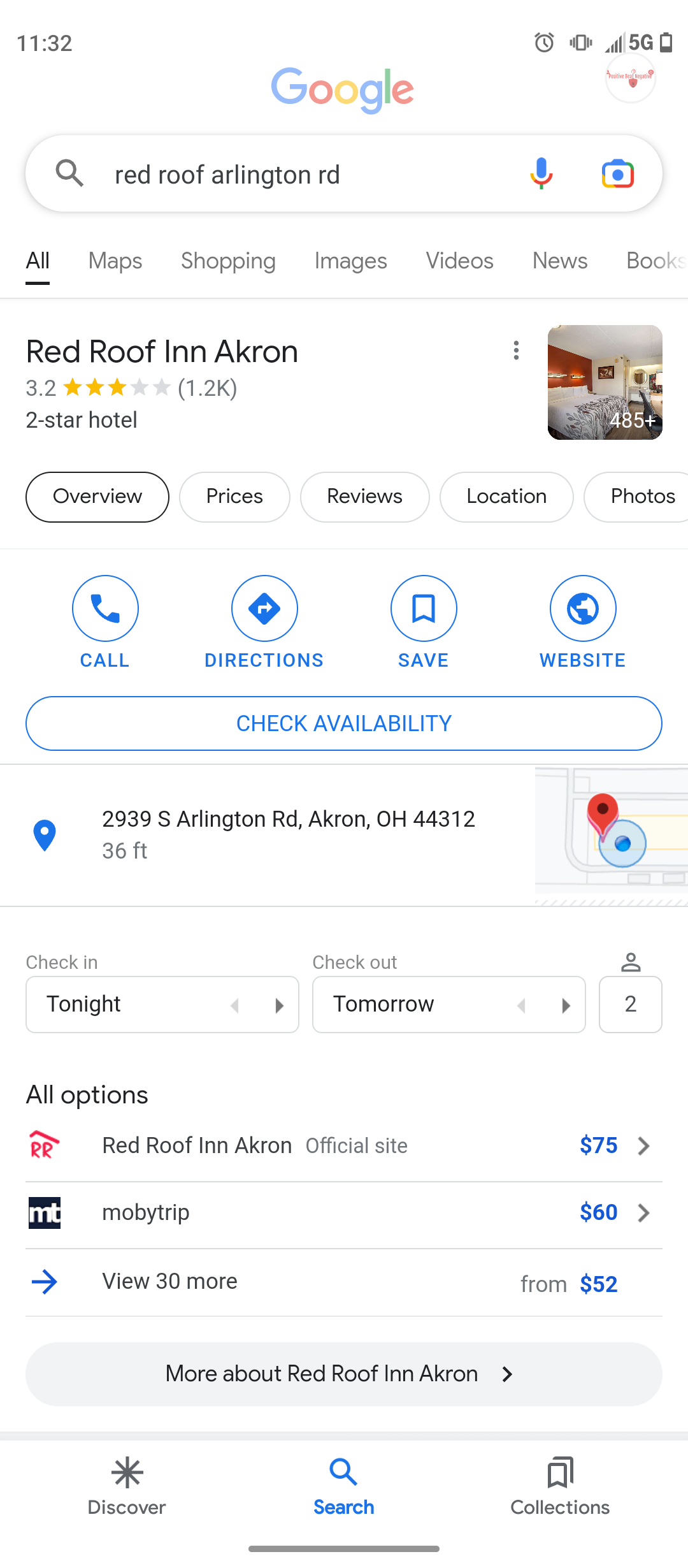
Task: Move check-in date forward one day
Action: 279,1005
